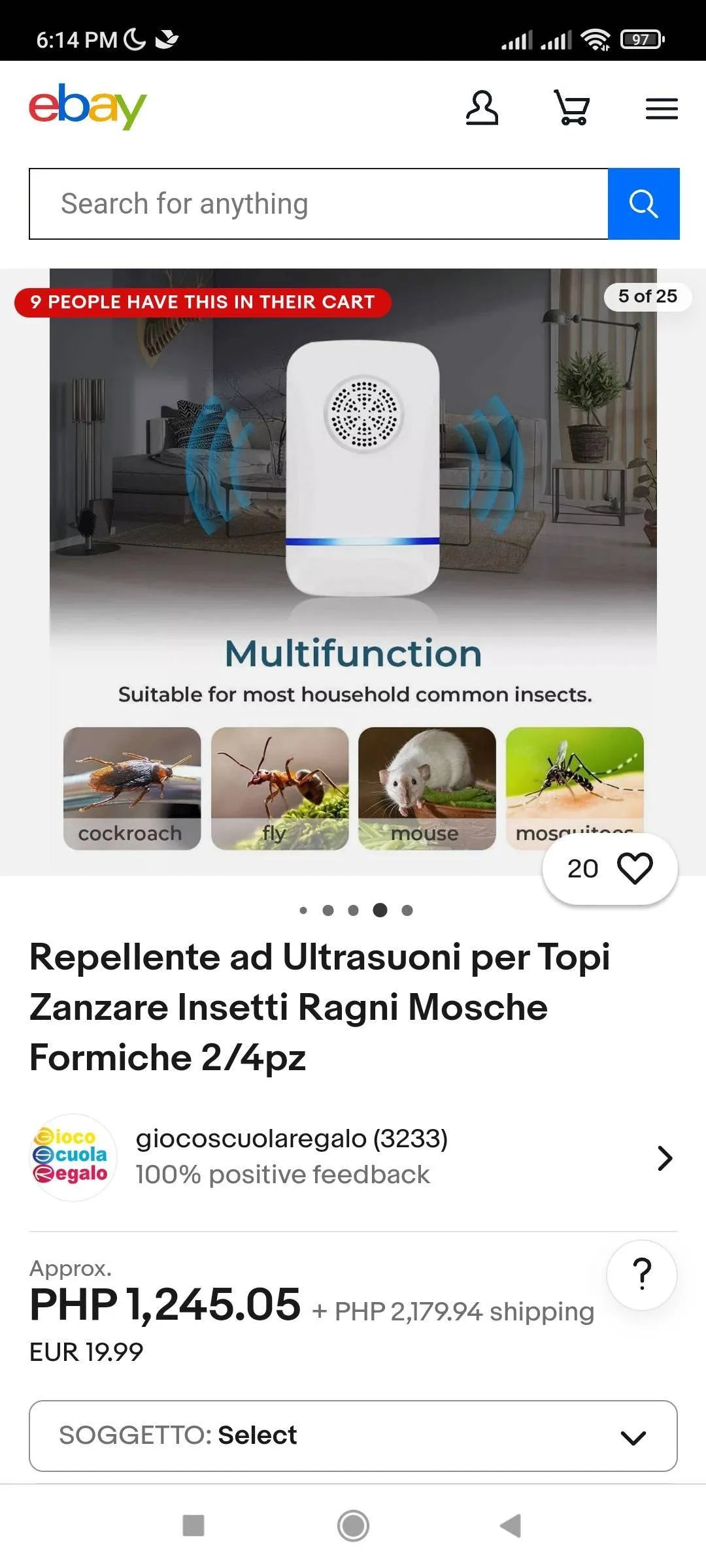
Task: Tap the system home button
Action: pyautogui.click(x=353, y=1526)
